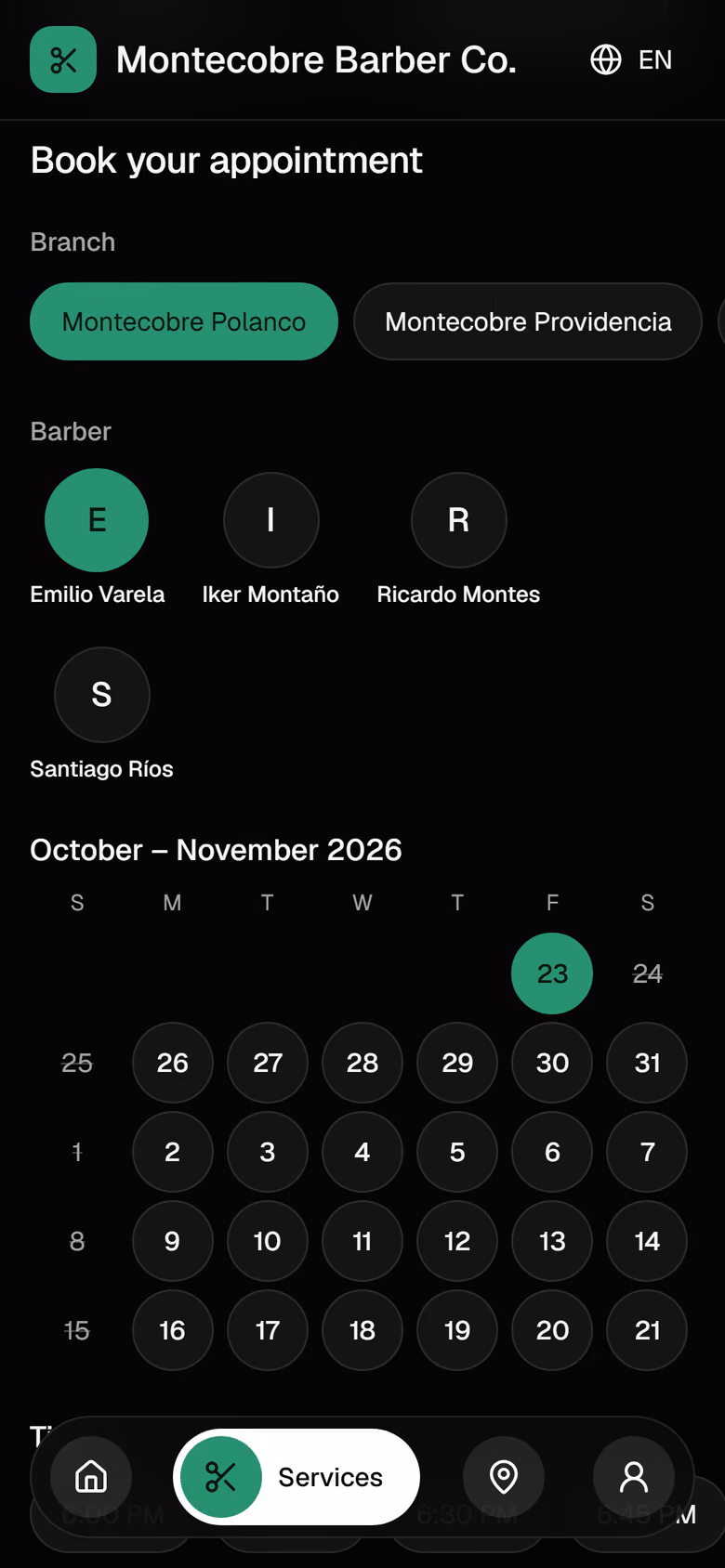Choose October 26 on the calendar
Screen dimensions: 725x1568
tap(173, 1063)
